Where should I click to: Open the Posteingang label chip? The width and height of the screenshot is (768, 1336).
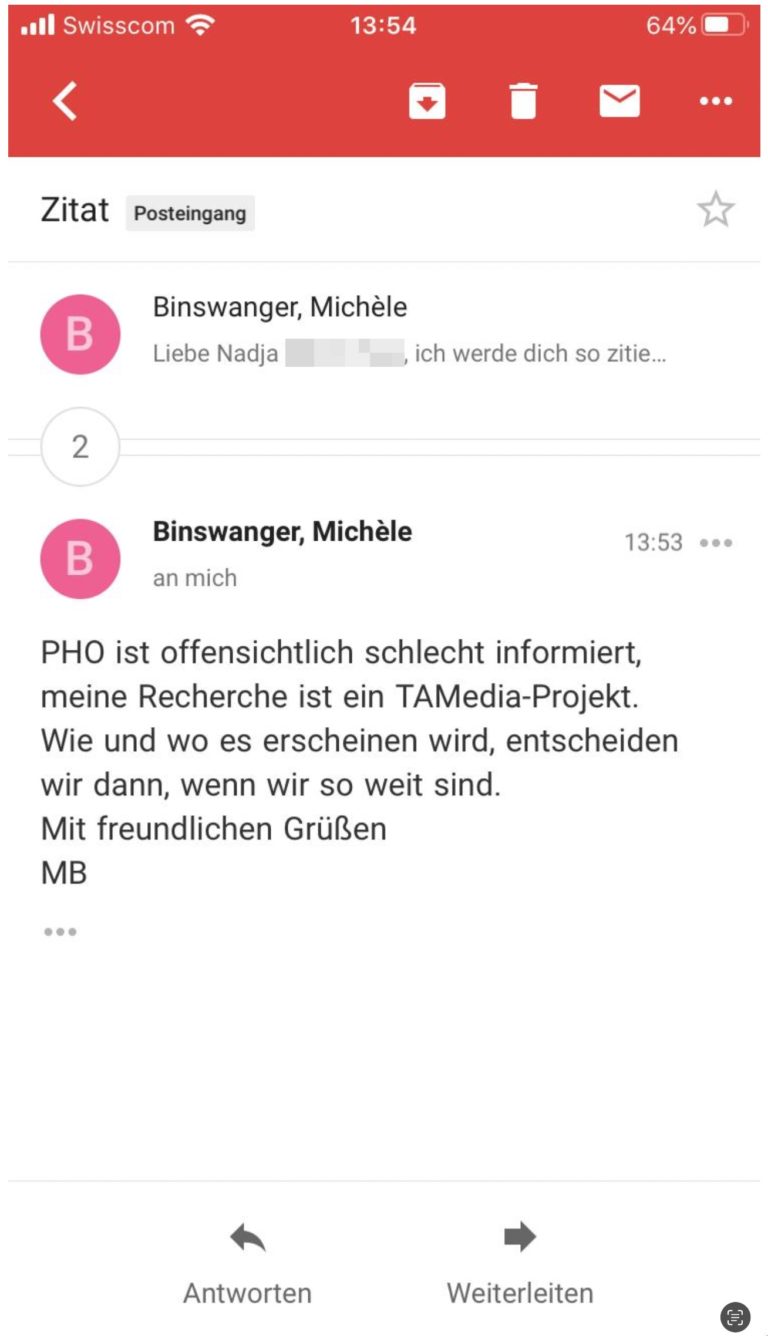pyautogui.click(x=190, y=213)
